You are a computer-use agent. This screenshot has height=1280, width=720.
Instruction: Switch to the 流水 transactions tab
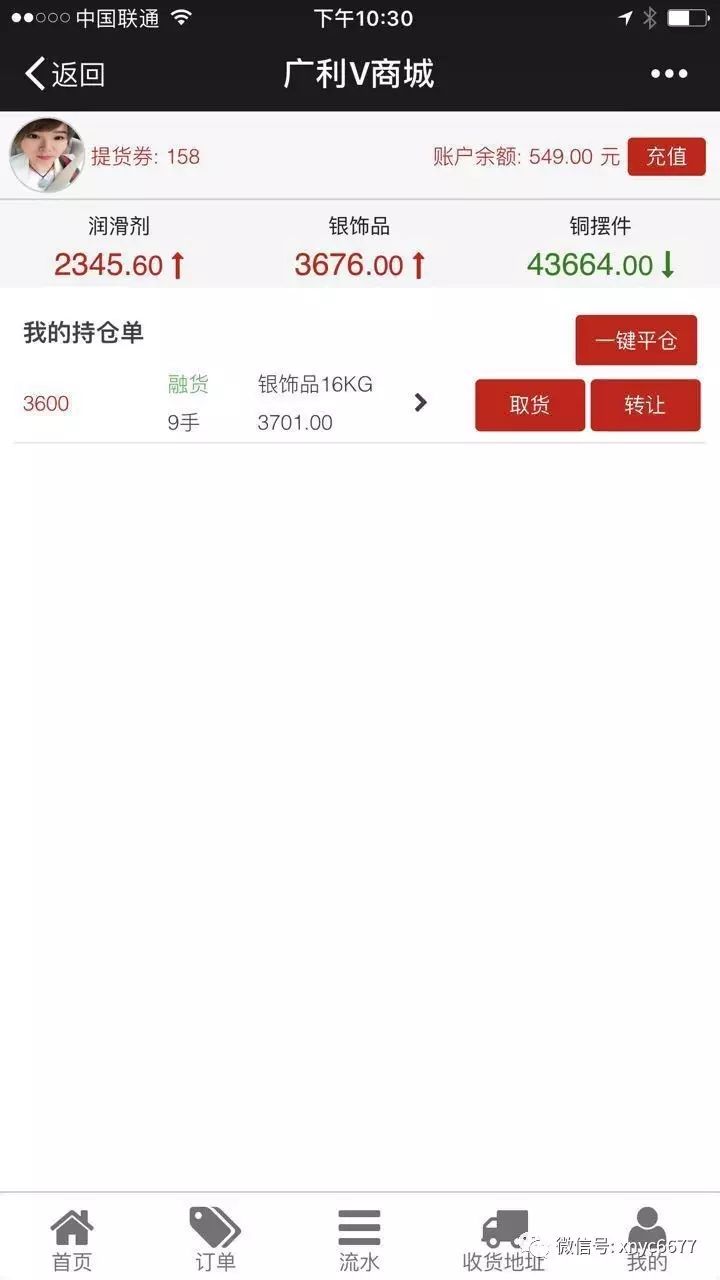[x=359, y=1239]
